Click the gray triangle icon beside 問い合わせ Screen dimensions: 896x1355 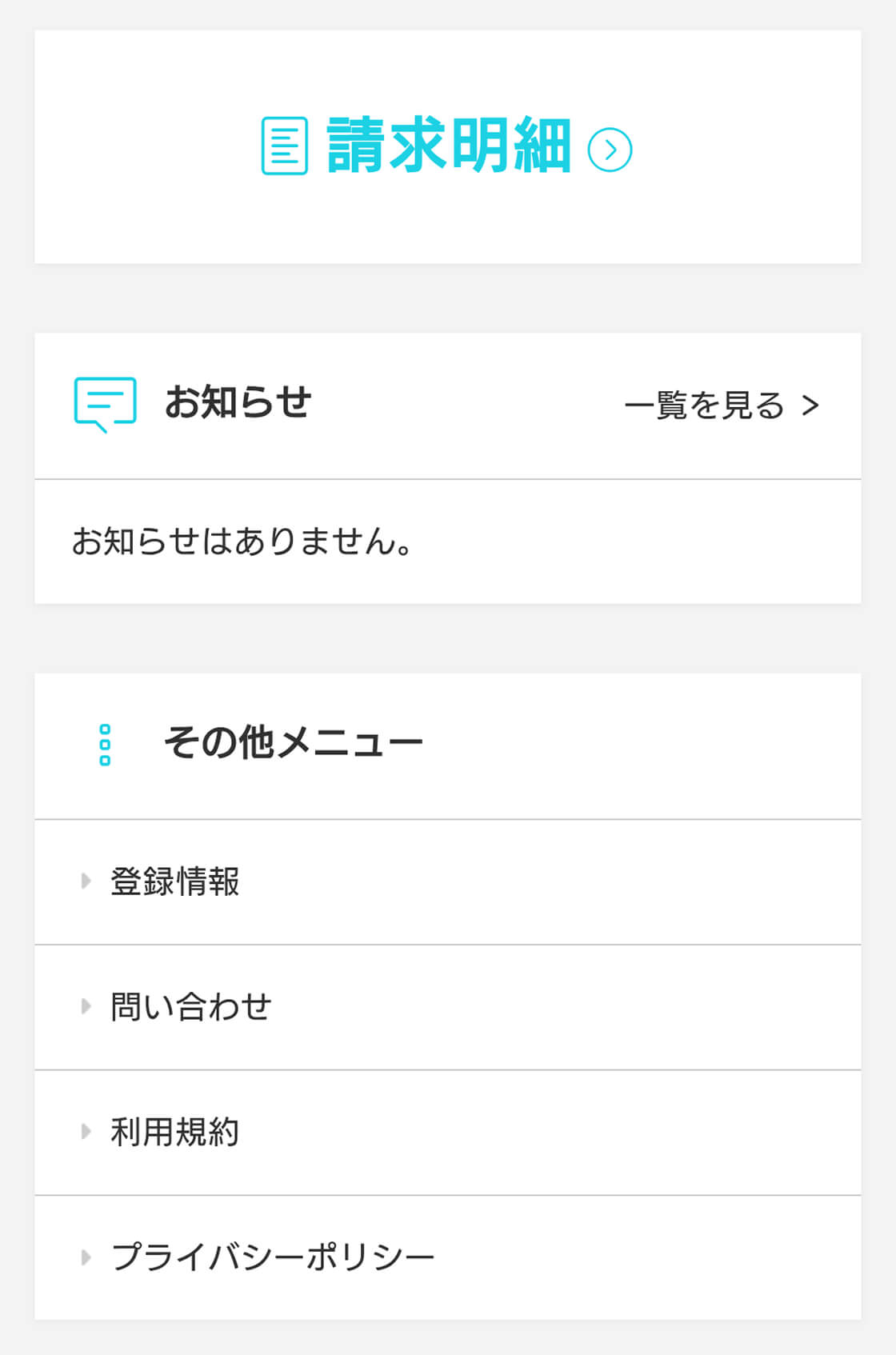pyautogui.click(x=86, y=1006)
